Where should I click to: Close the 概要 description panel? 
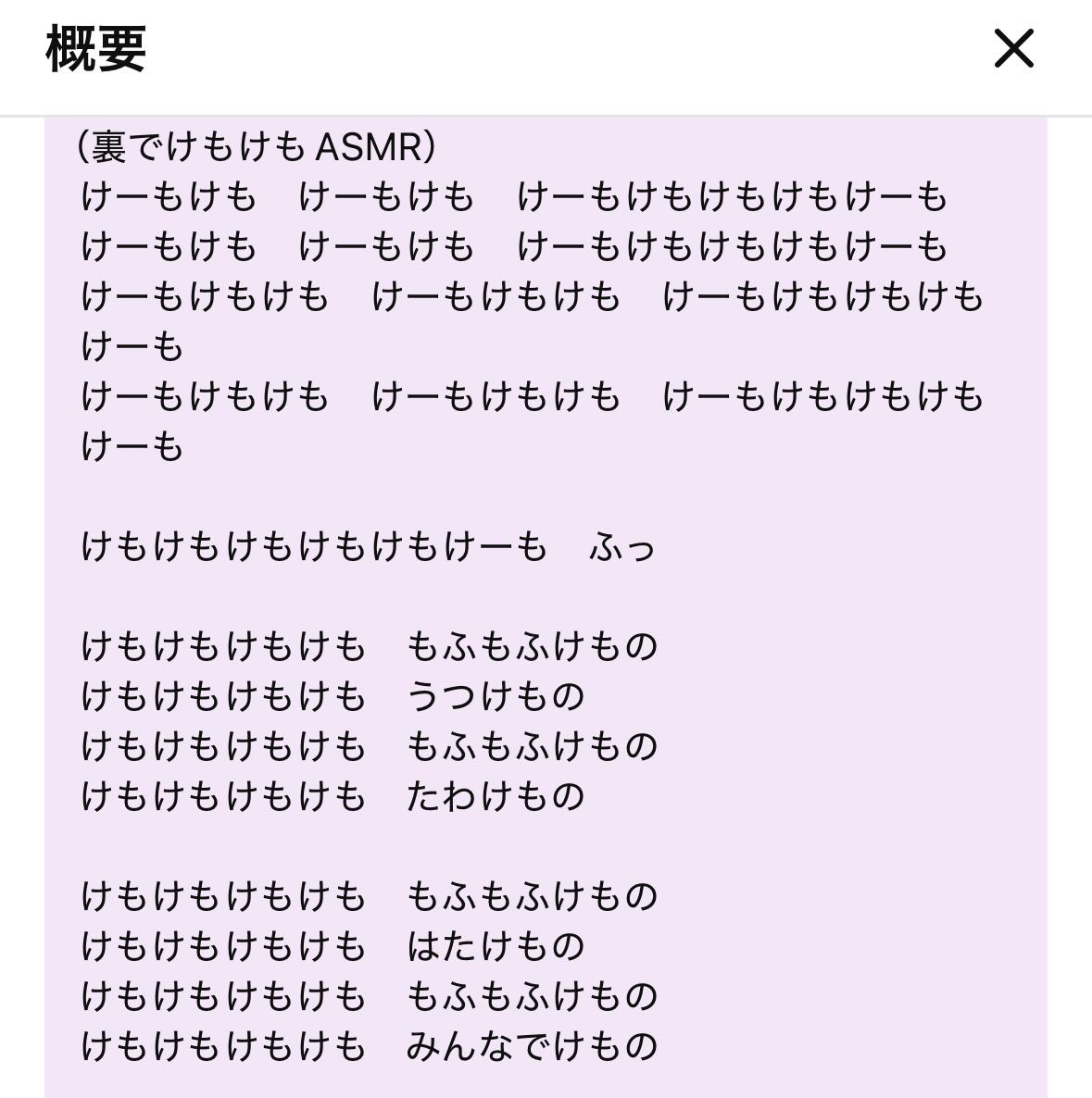click(1013, 48)
